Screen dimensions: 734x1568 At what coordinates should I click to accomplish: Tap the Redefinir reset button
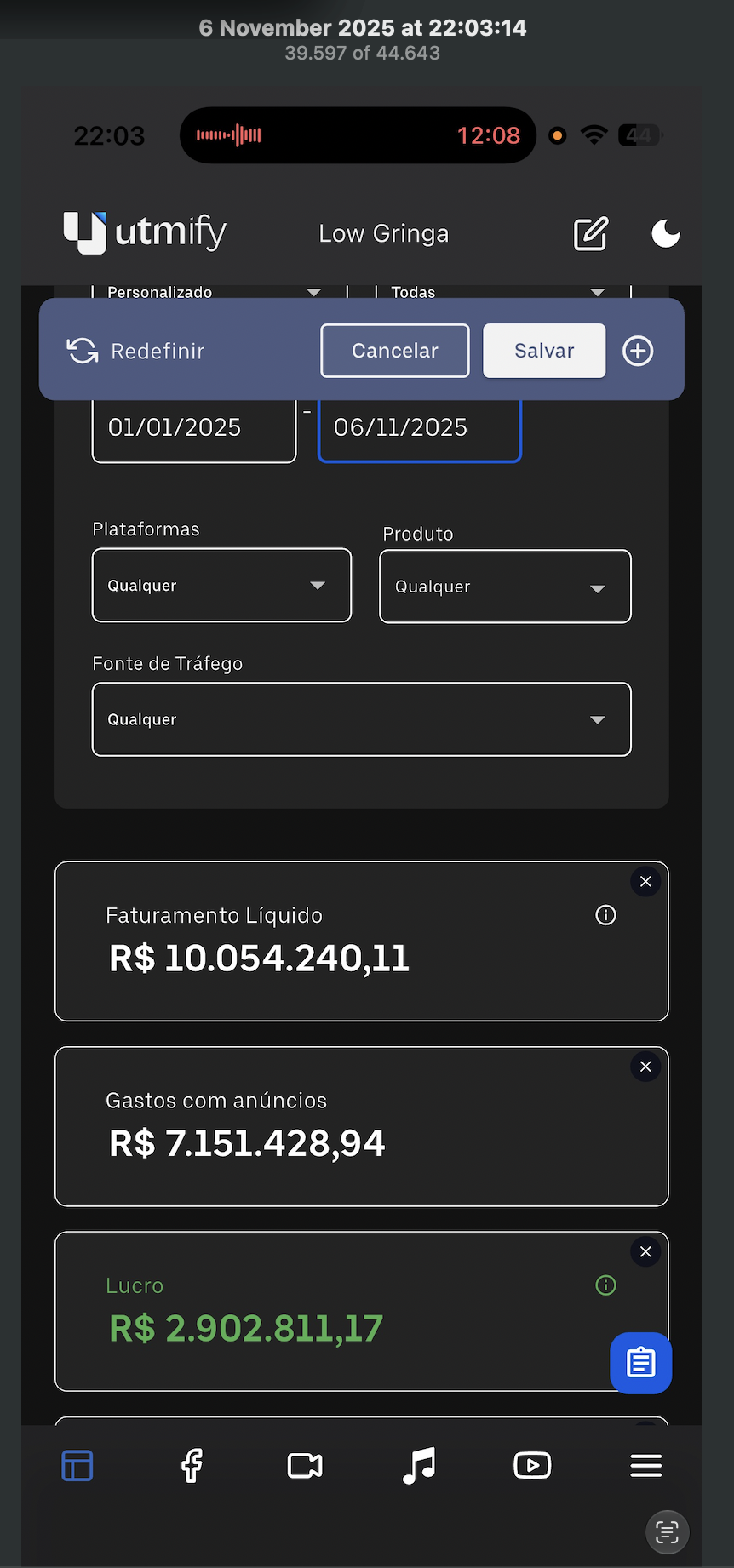(x=136, y=351)
